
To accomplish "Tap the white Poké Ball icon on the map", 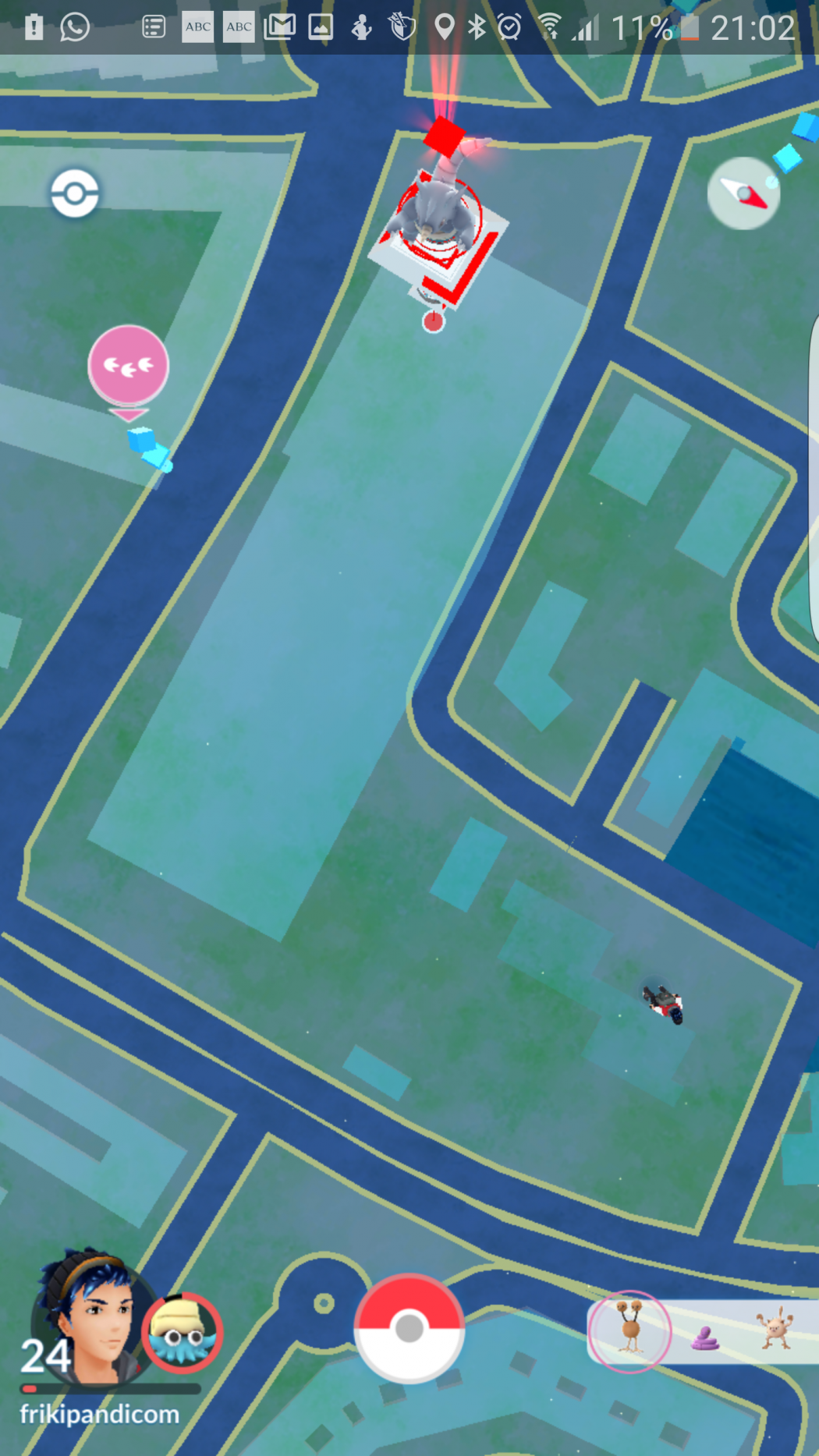I will point(75,193).
